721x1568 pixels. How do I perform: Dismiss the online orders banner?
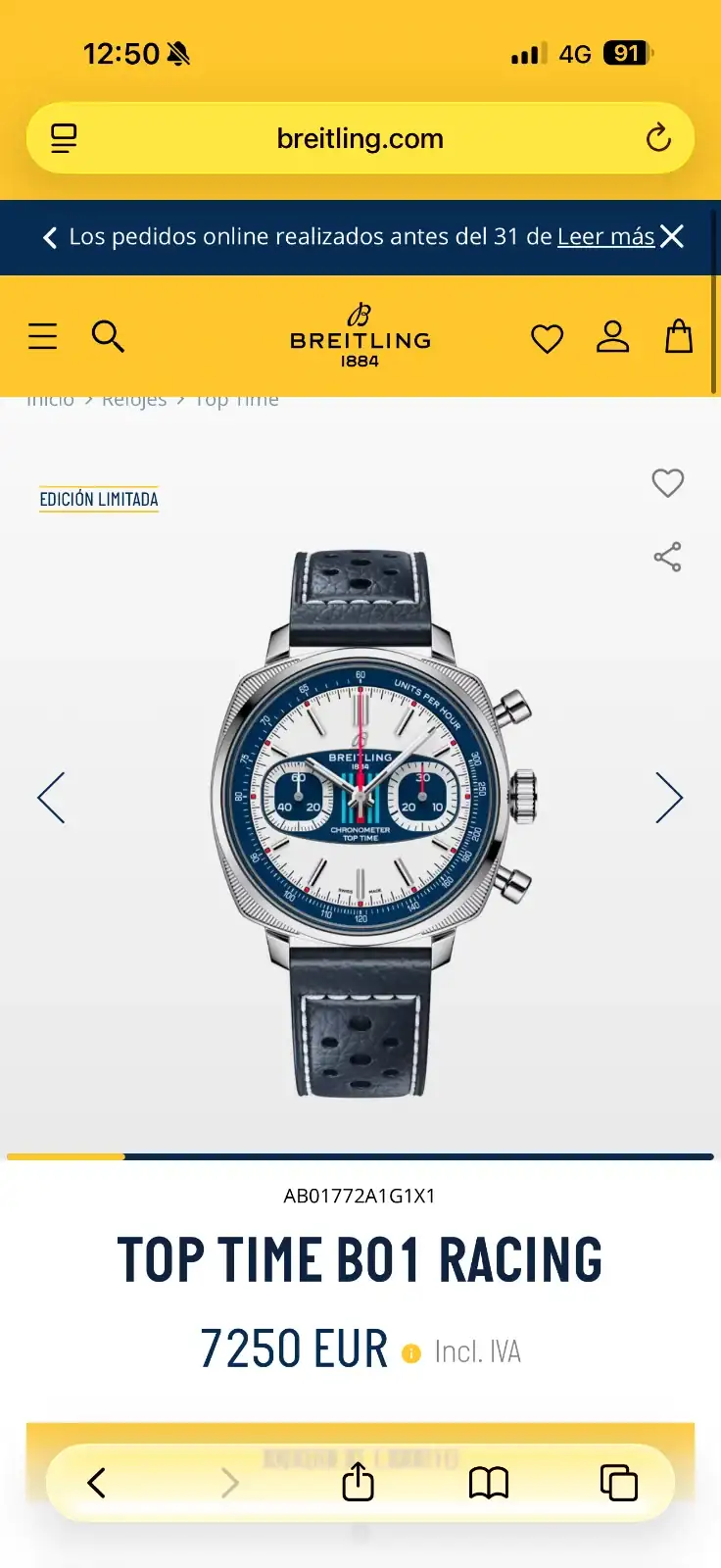pyautogui.click(x=672, y=236)
